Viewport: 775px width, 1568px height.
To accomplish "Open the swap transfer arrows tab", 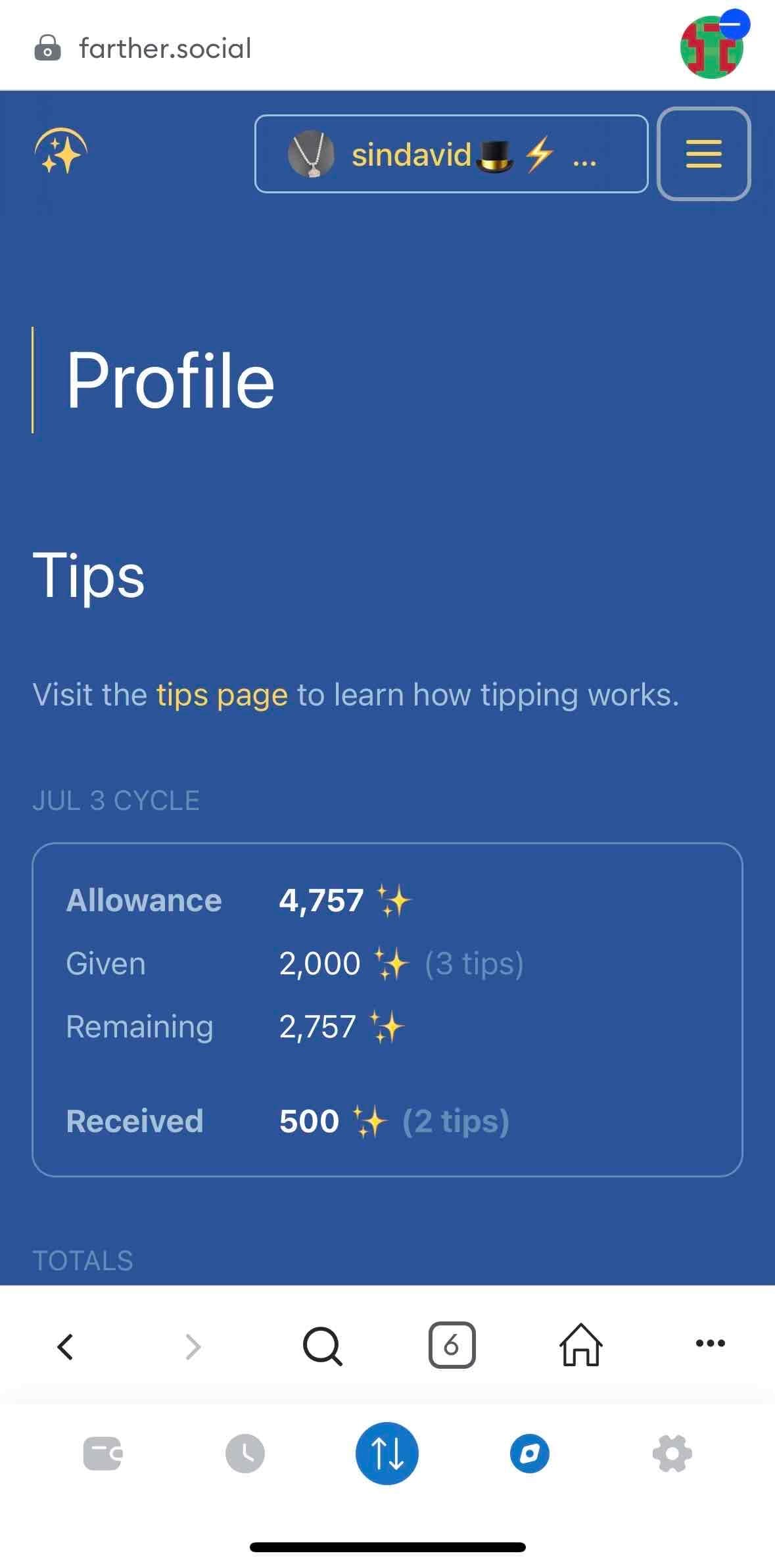I will pyautogui.click(x=387, y=1453).
